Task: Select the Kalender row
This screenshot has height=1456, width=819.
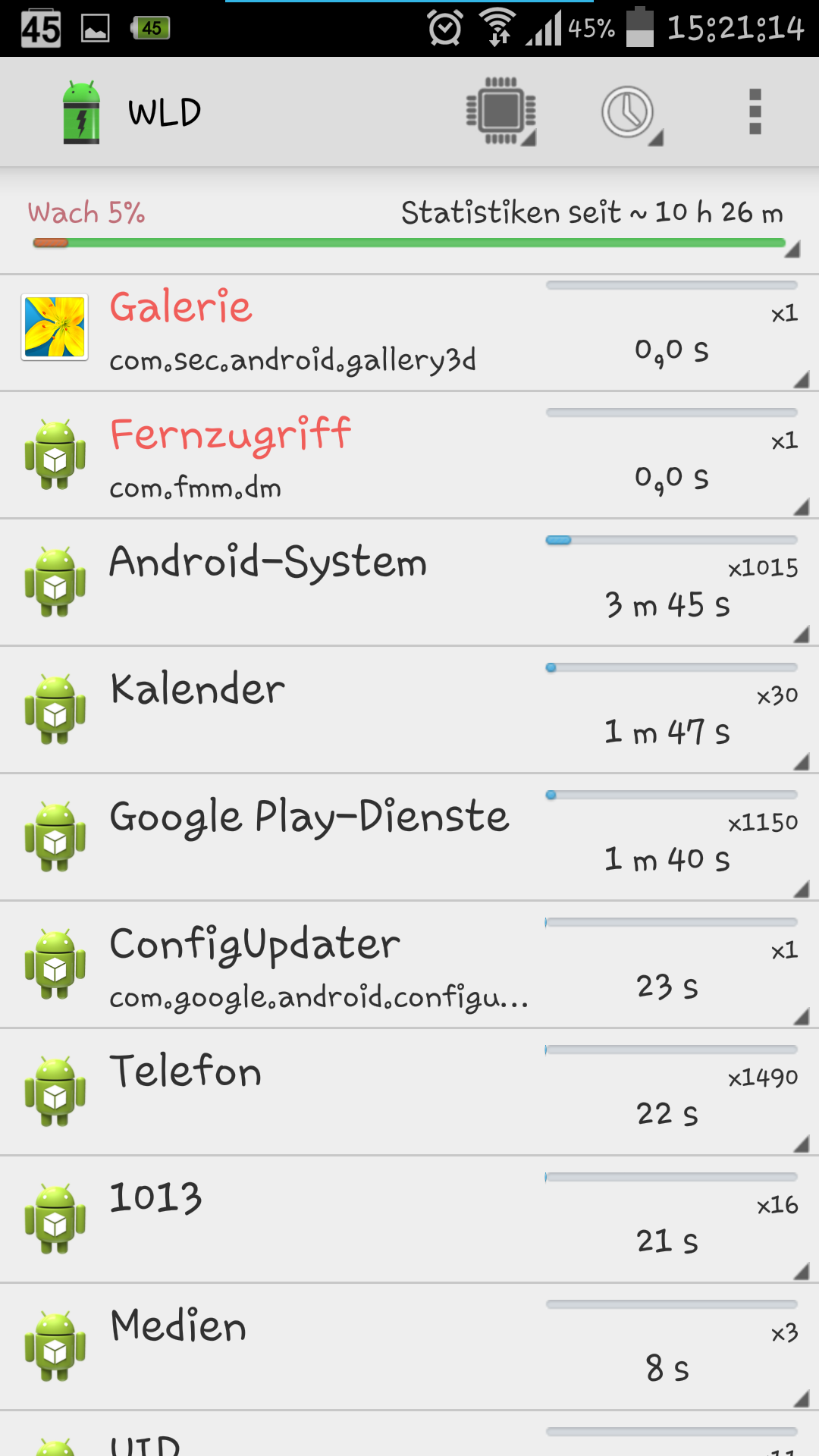Action: (409, 710)
